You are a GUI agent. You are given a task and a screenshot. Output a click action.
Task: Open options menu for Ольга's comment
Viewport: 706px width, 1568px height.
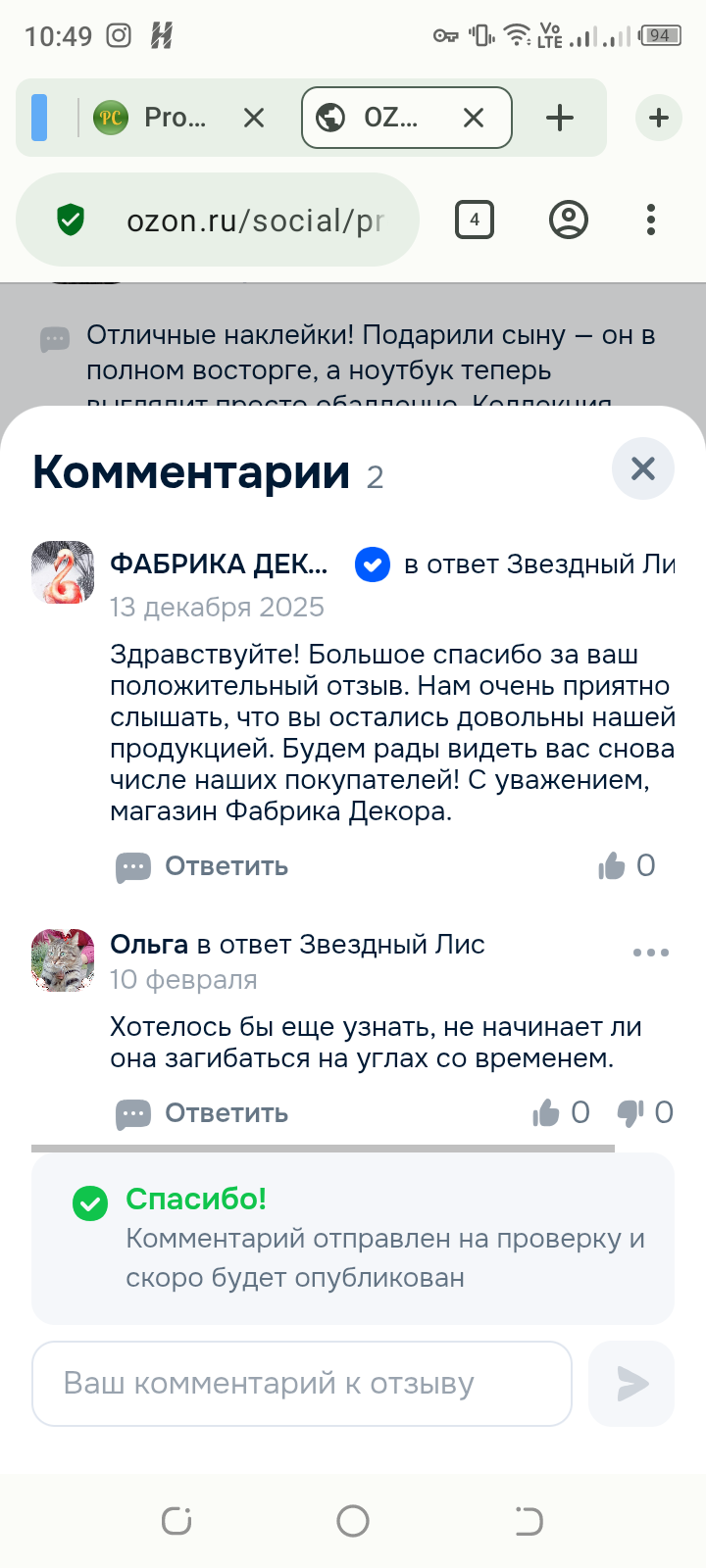[x=651, y=953]
